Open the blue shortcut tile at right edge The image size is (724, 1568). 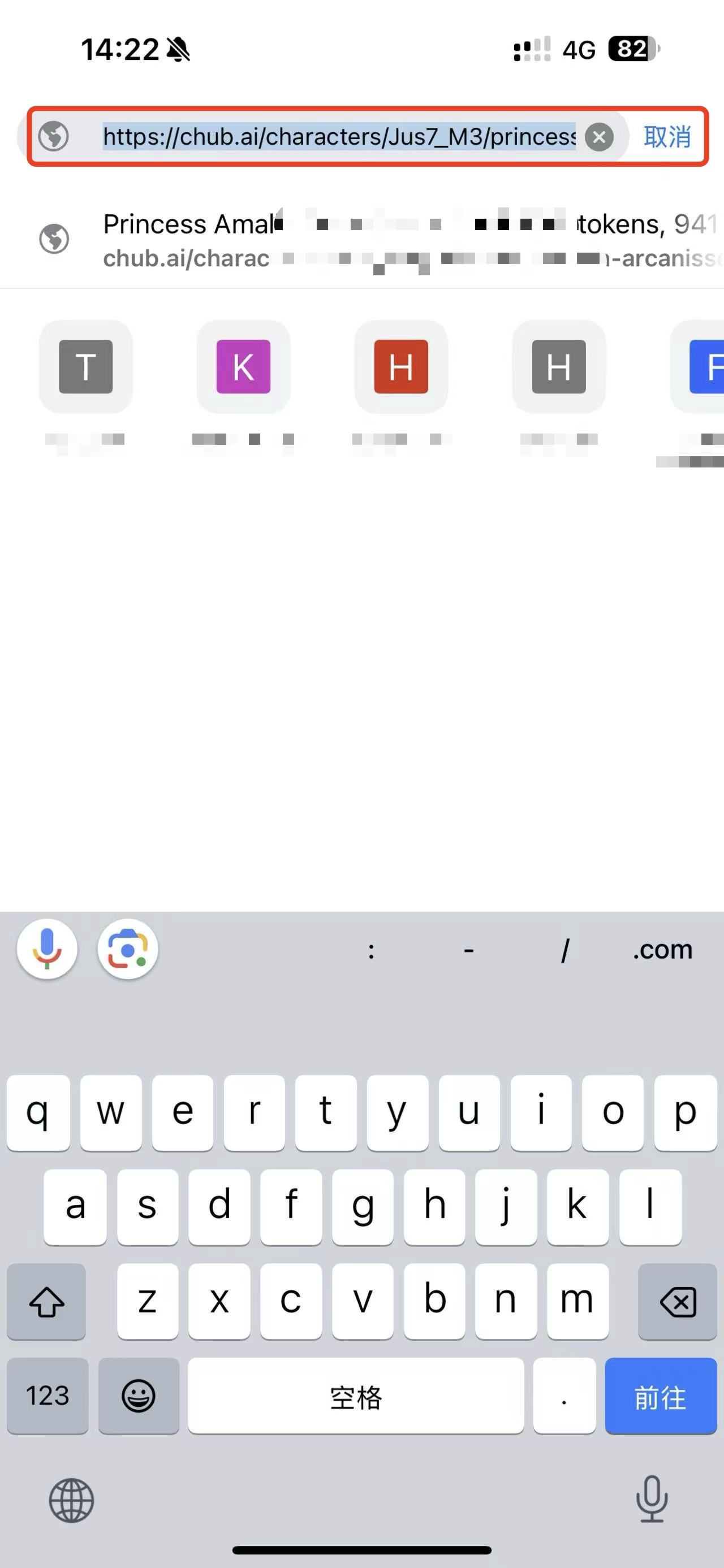coord(706,366)
